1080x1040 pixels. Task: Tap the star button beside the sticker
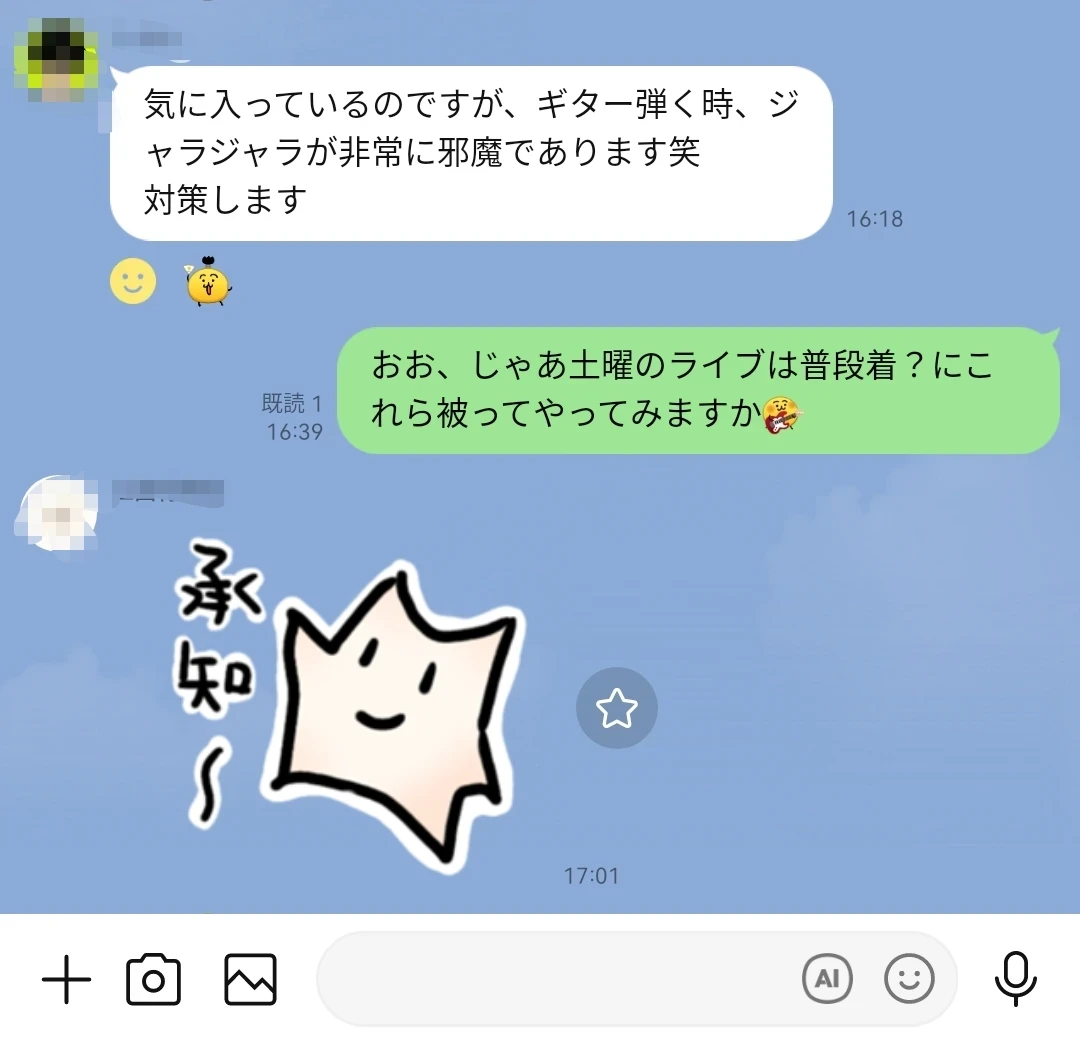(617, 709)
